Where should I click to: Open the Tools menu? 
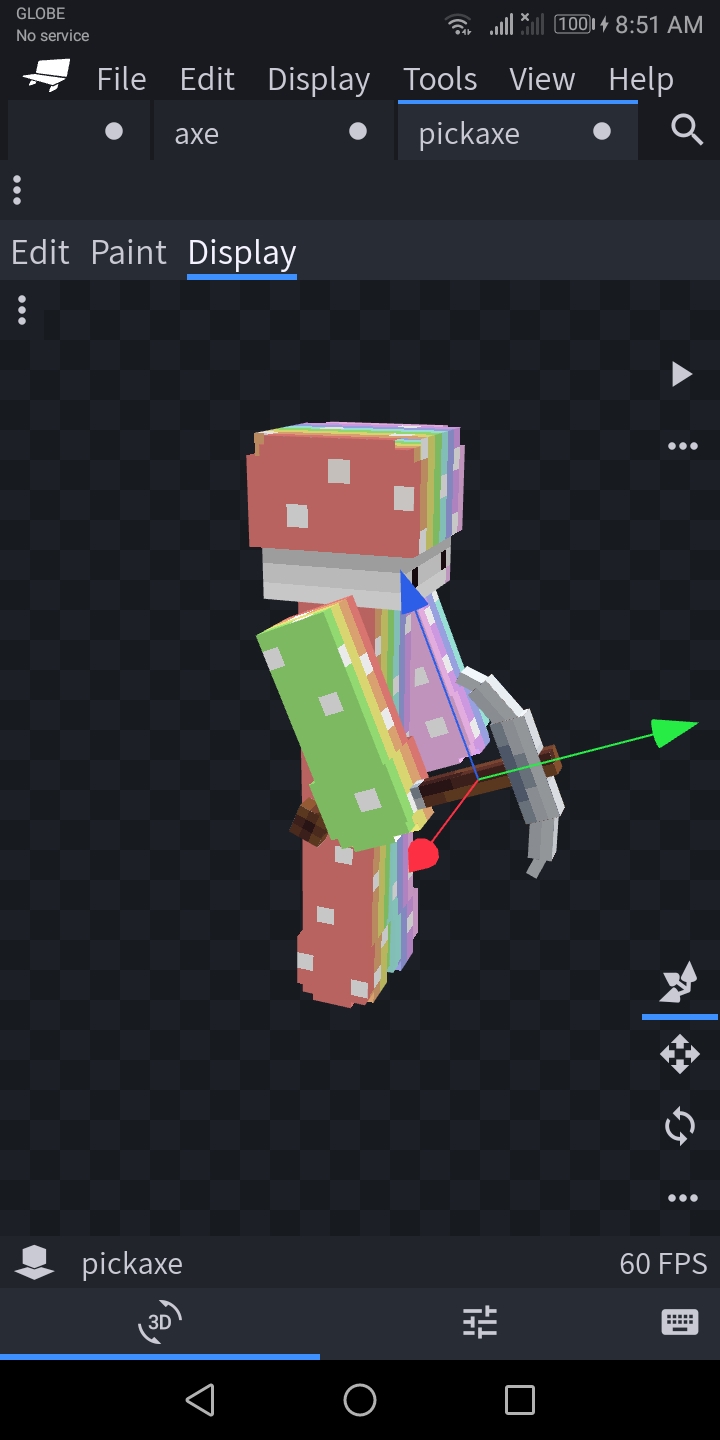point(440,79)
